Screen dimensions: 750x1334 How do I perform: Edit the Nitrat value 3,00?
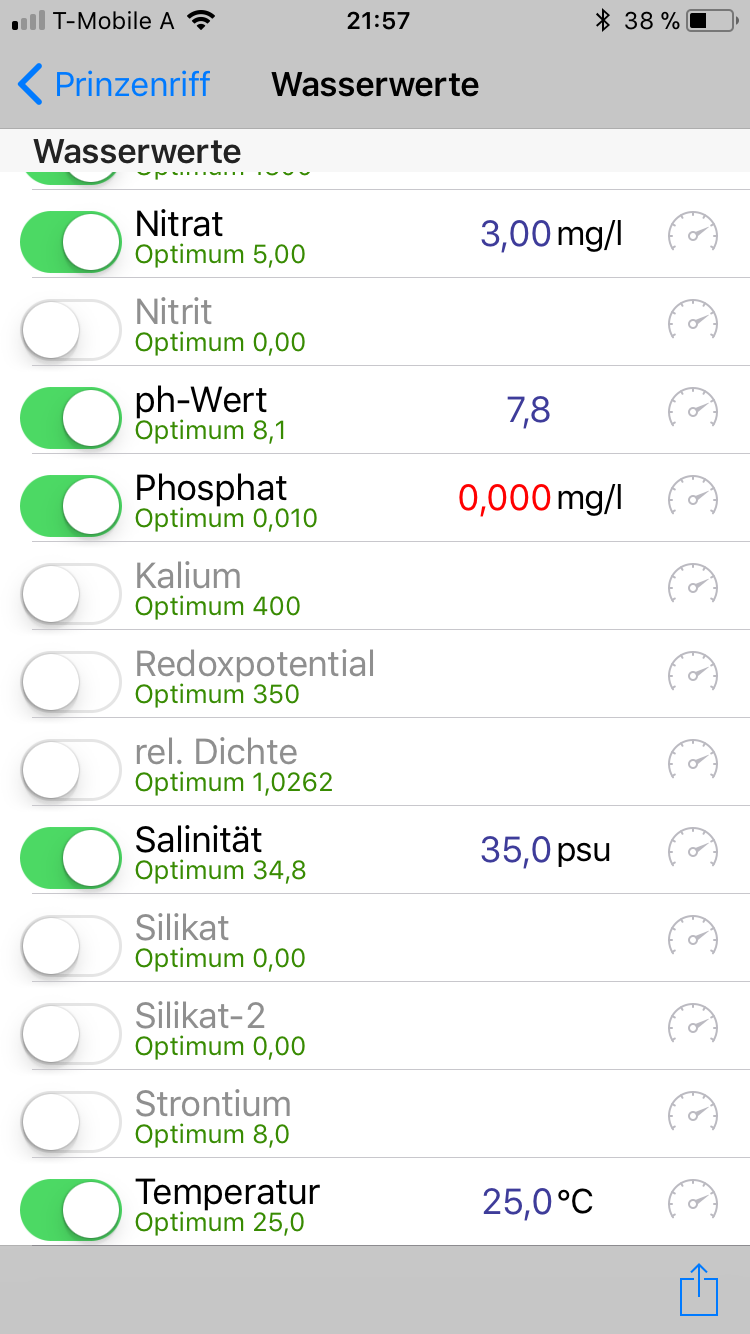(516, 234)
